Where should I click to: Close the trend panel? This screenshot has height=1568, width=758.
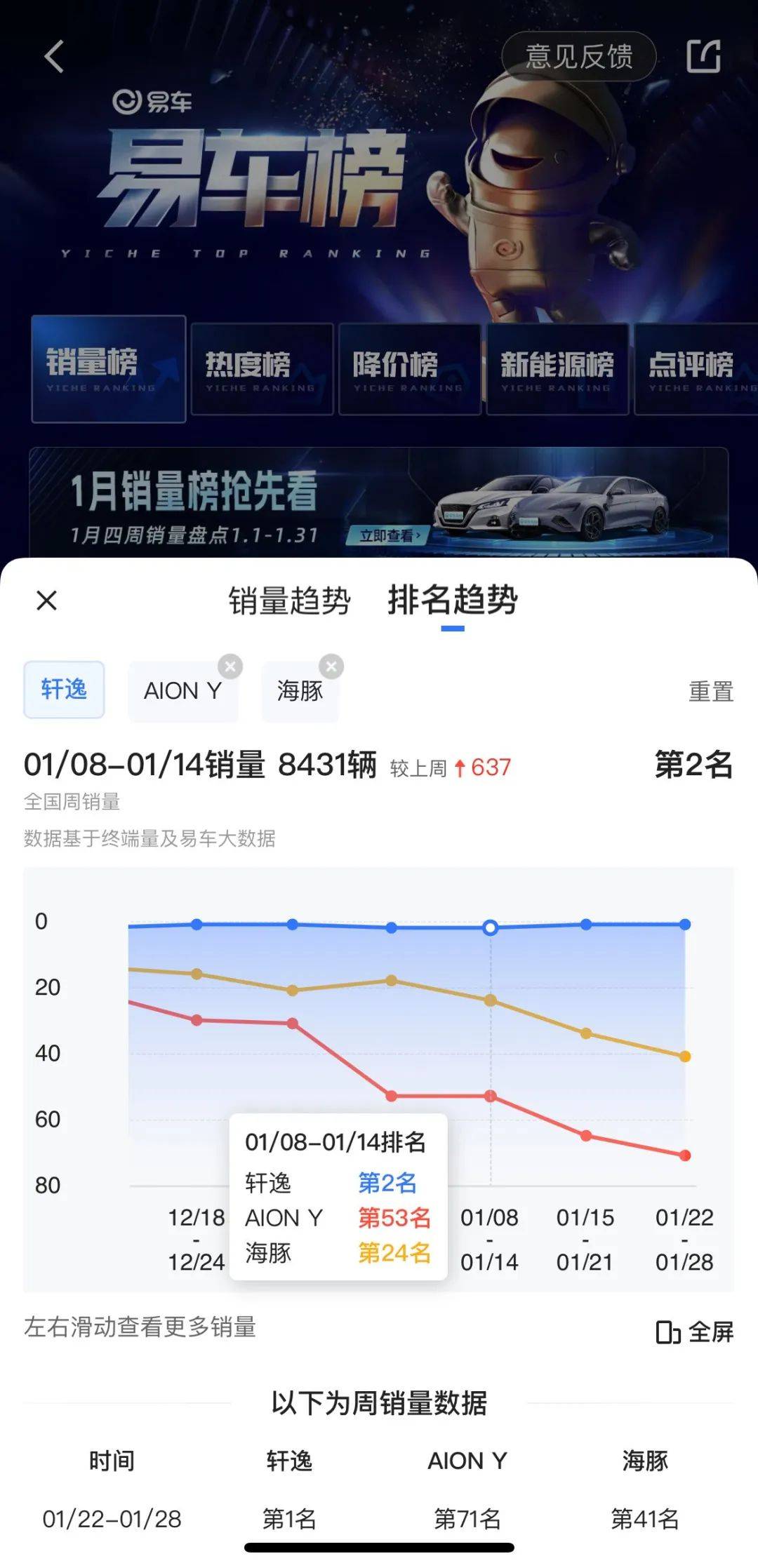(46, 601)
